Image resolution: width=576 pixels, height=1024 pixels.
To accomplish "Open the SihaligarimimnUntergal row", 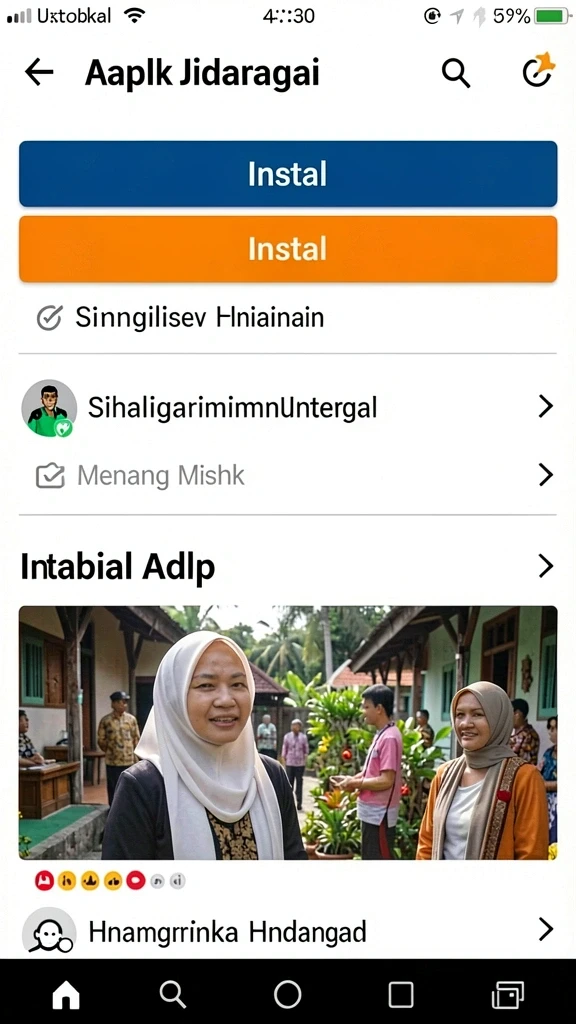I will pos(288,408).
